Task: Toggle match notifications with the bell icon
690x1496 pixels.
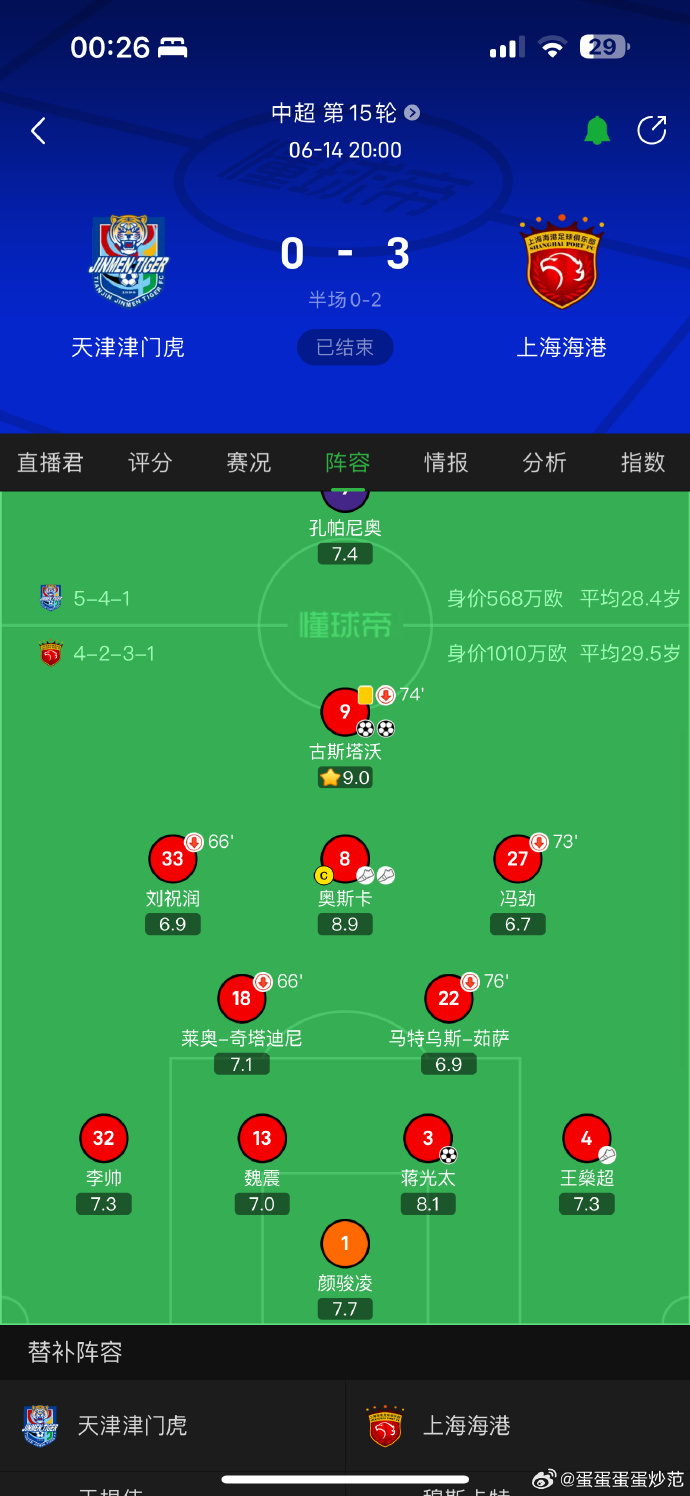Action: [597, 131]
